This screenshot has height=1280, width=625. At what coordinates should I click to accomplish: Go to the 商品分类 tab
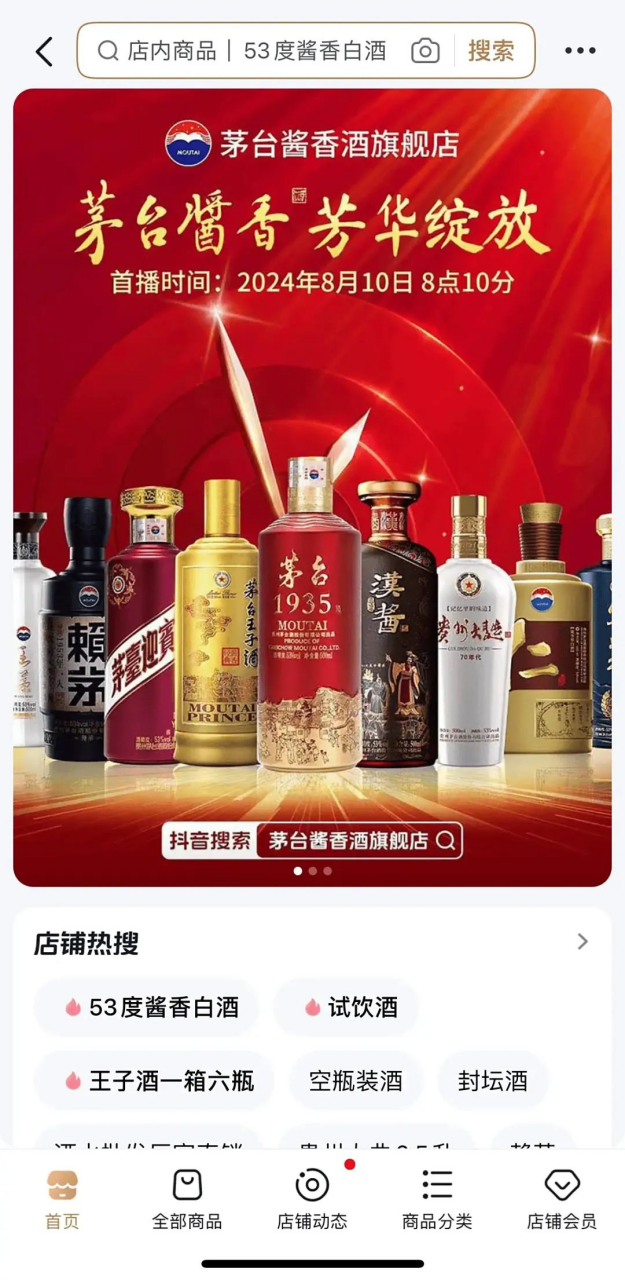point(437,1199)
